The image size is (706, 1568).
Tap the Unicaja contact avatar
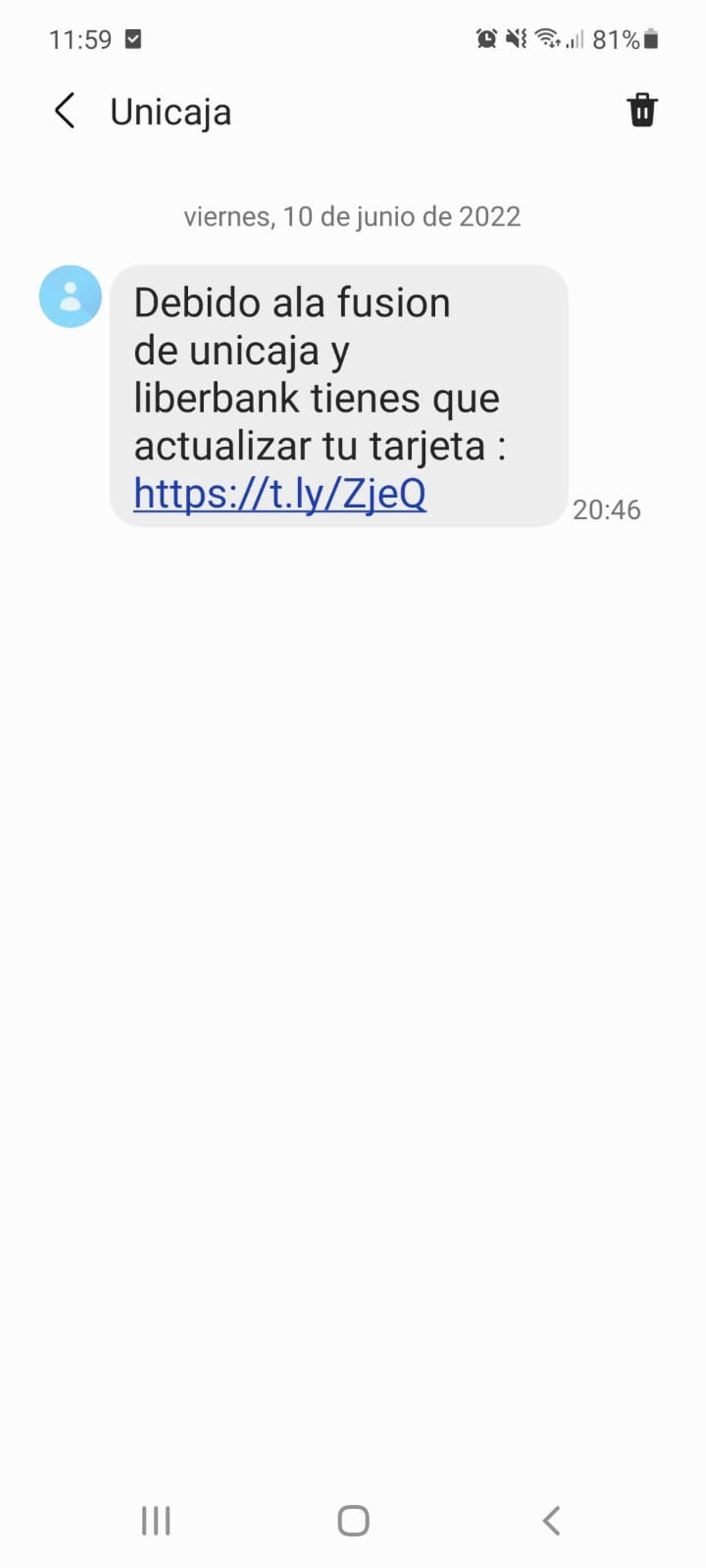[71, 296]
